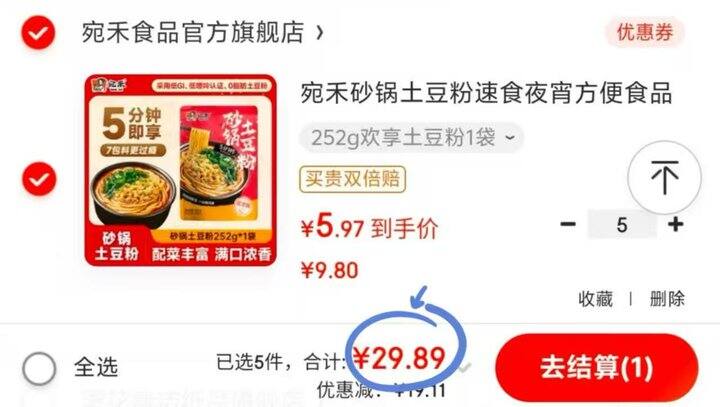Open the product title 宛禾砂锅土豆粉速食夜宵方便食品
720x407 pixels.
click(x=486, y=93)
